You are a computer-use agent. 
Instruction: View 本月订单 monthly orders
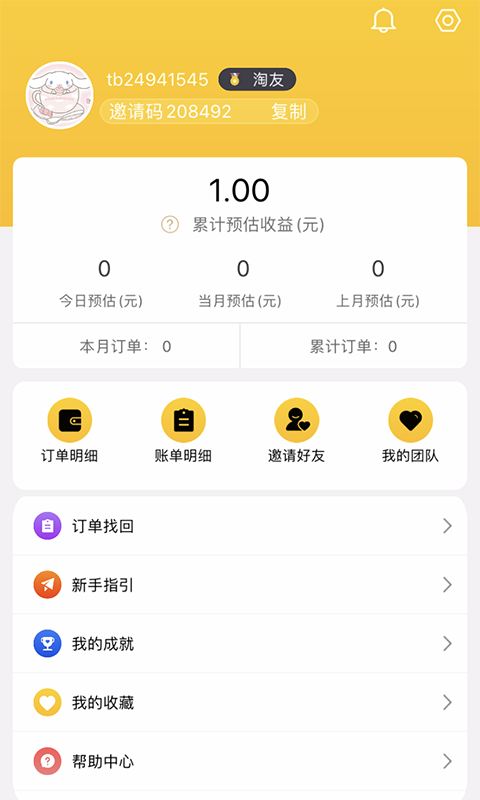126,346
